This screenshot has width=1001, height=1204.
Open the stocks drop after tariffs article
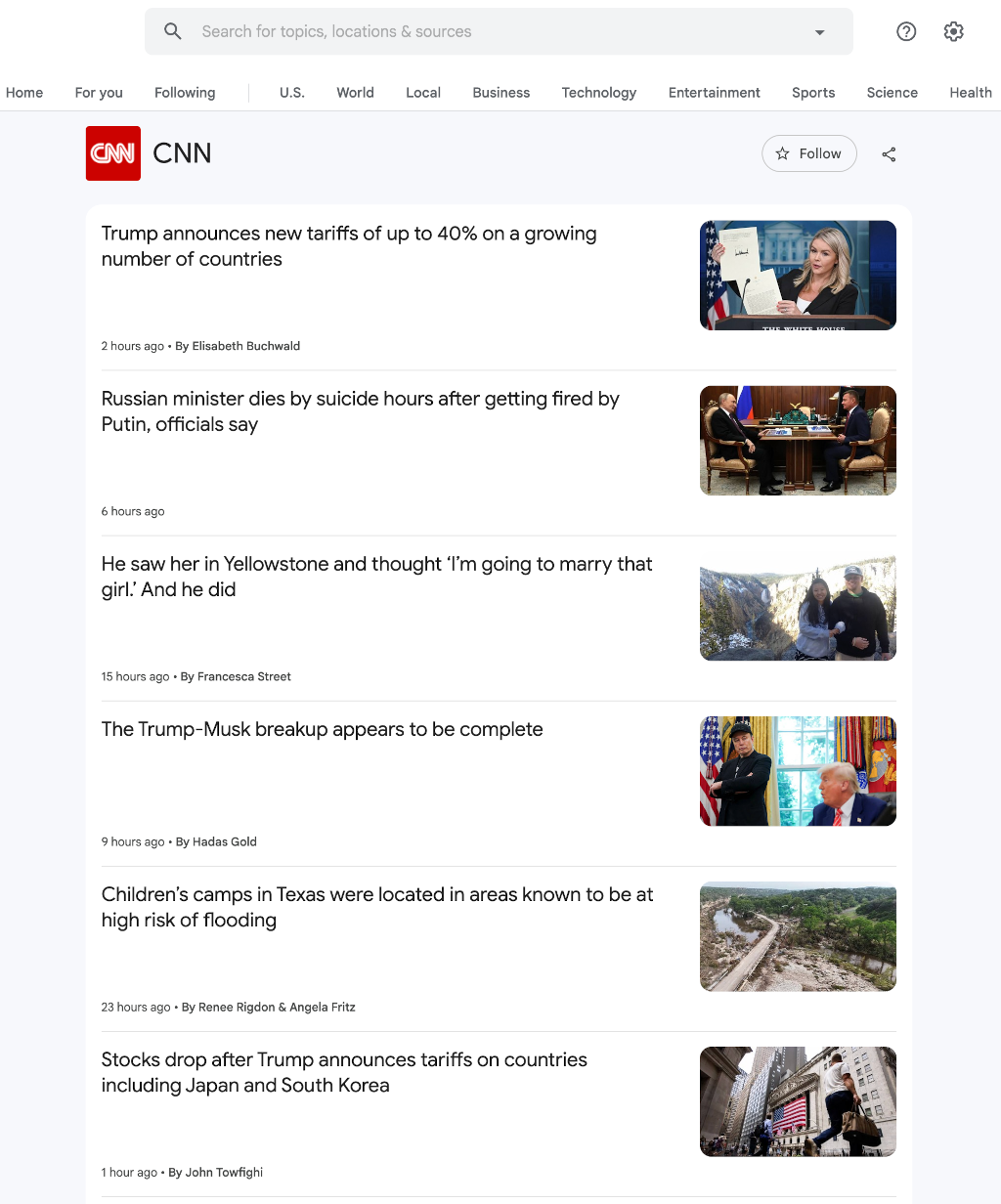344,1072
